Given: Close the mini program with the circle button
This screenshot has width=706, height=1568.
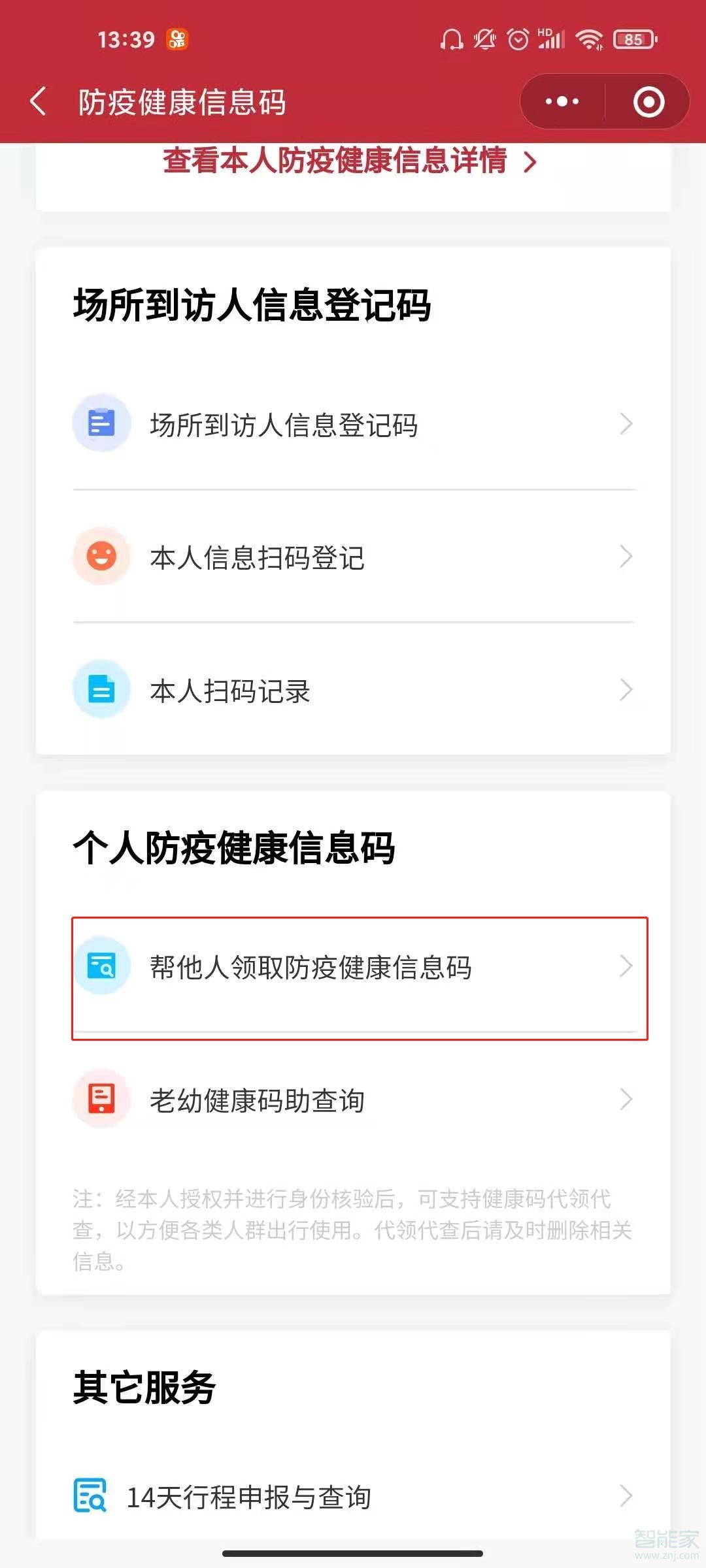Looking at the screenshot, I should pyautogui.click(x=646, y=101).
